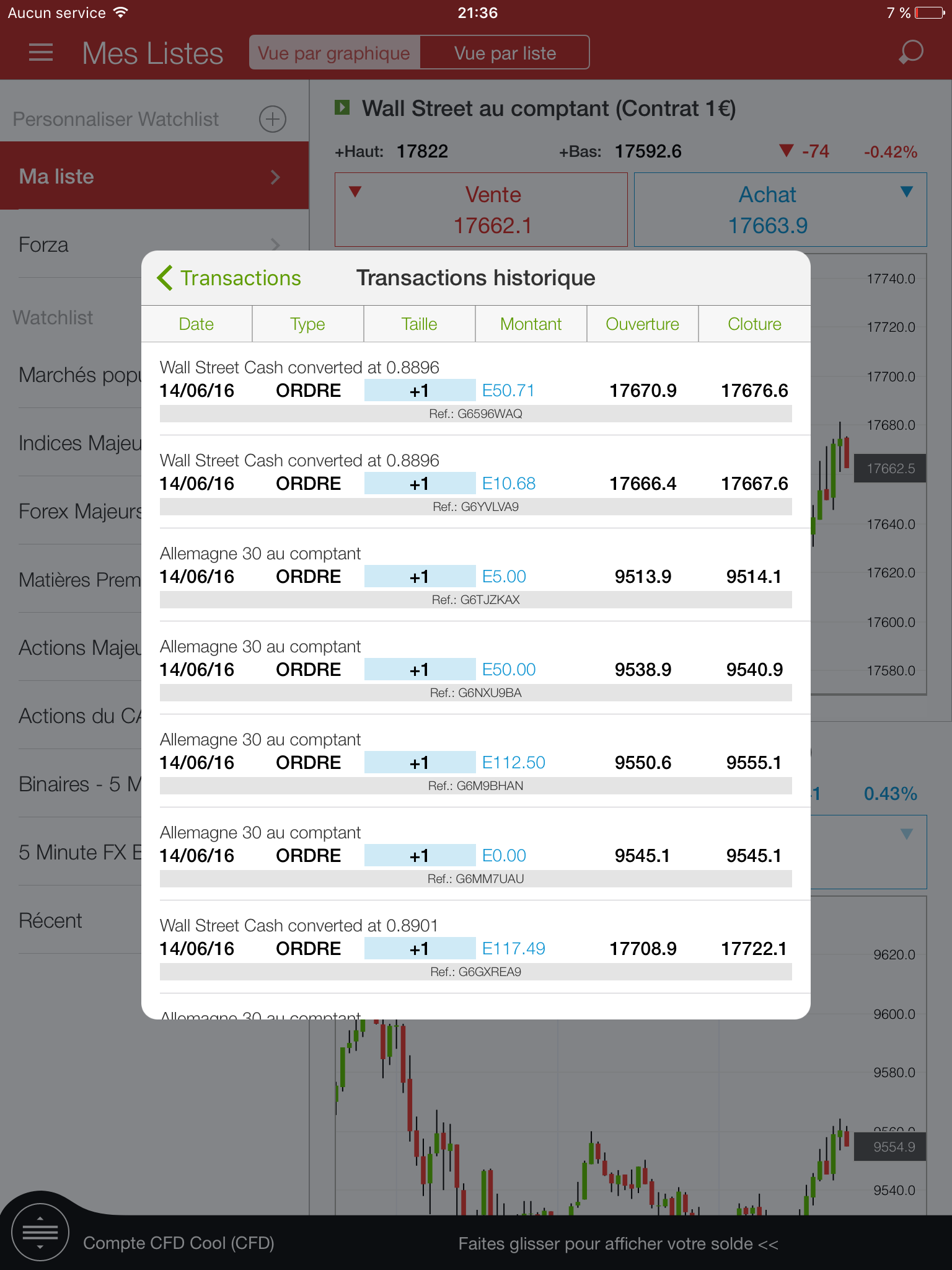Add a custom watchlist
This screenshot has width=952, height=1270.
(273, 119)
